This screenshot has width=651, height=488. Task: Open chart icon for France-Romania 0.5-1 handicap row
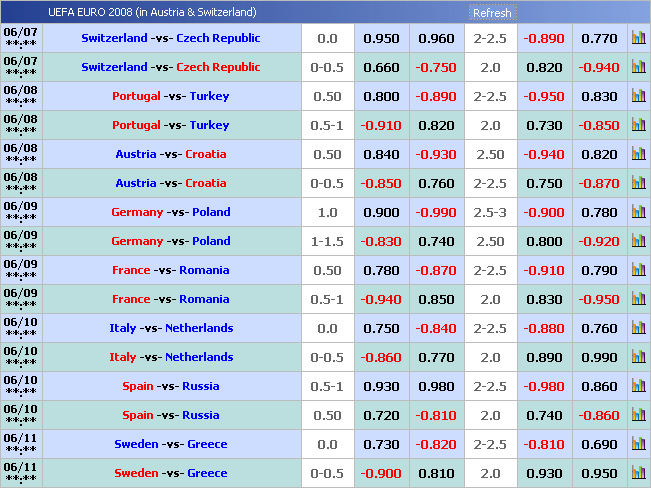point(638,299)
